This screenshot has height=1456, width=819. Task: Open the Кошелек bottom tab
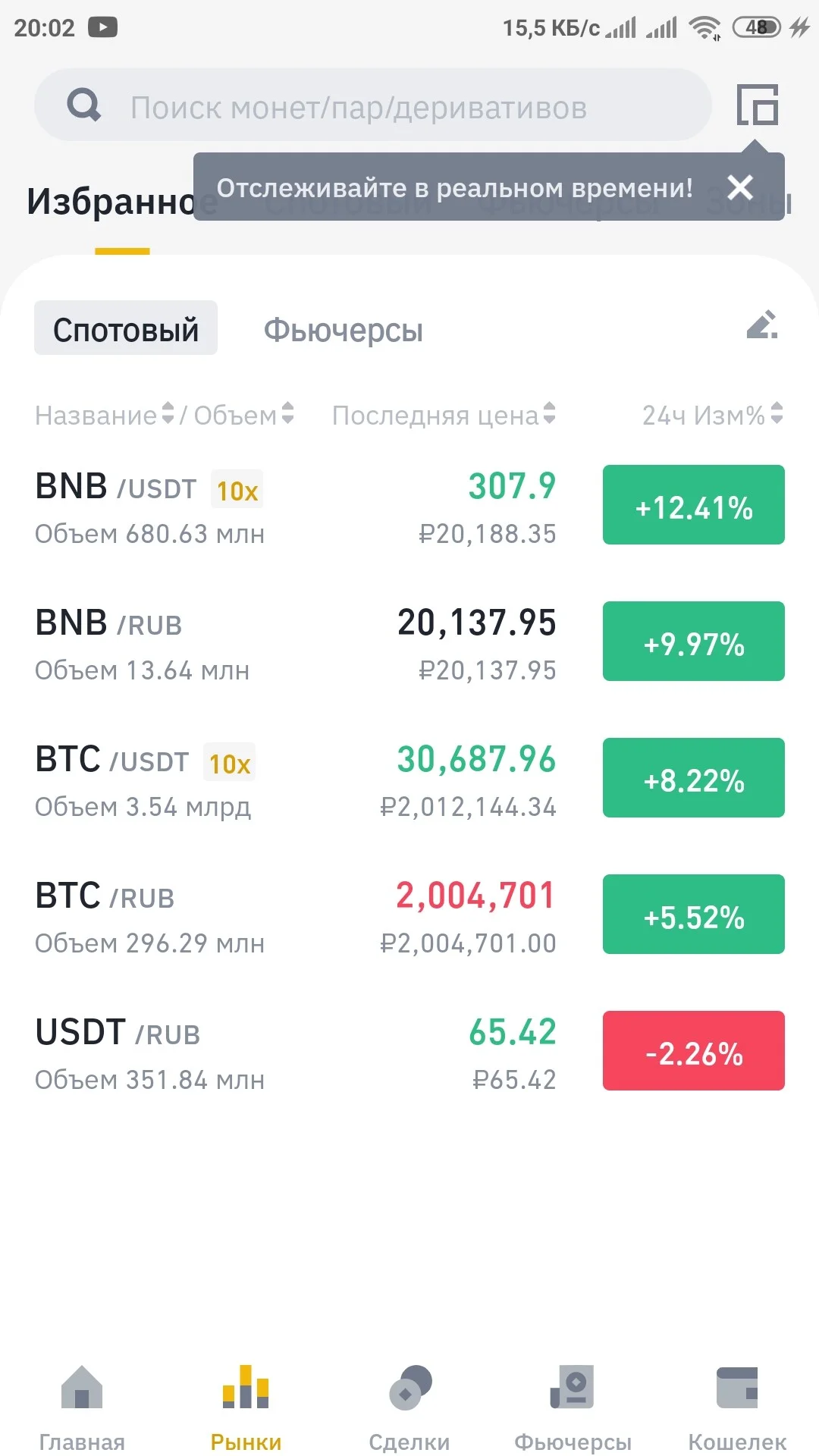737,1407
